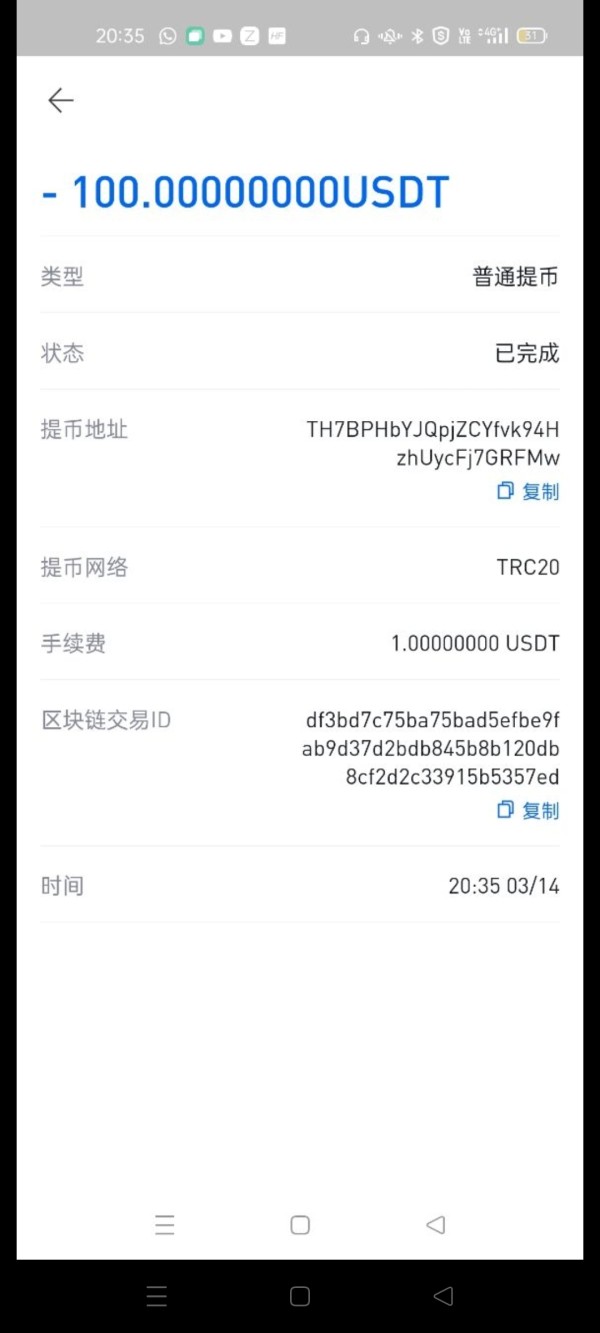Copy the blockchain transaction ID (区块链交易ID)
600x1333 pixels.
click(528, 810)
